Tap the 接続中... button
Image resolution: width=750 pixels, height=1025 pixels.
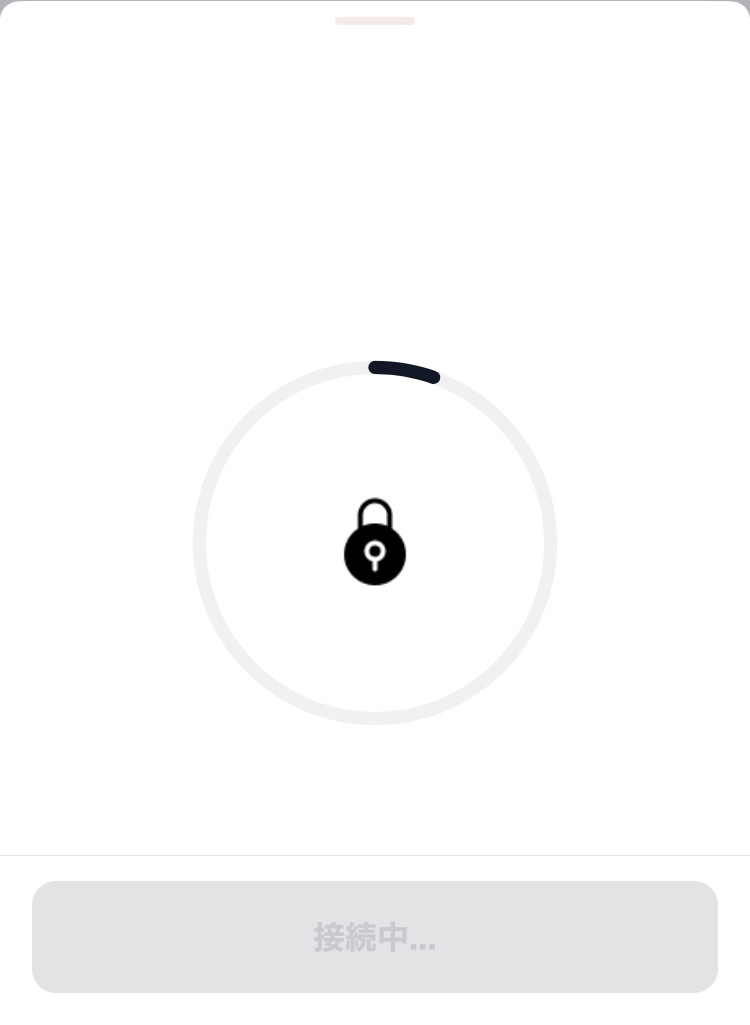(x=375, y=937)
